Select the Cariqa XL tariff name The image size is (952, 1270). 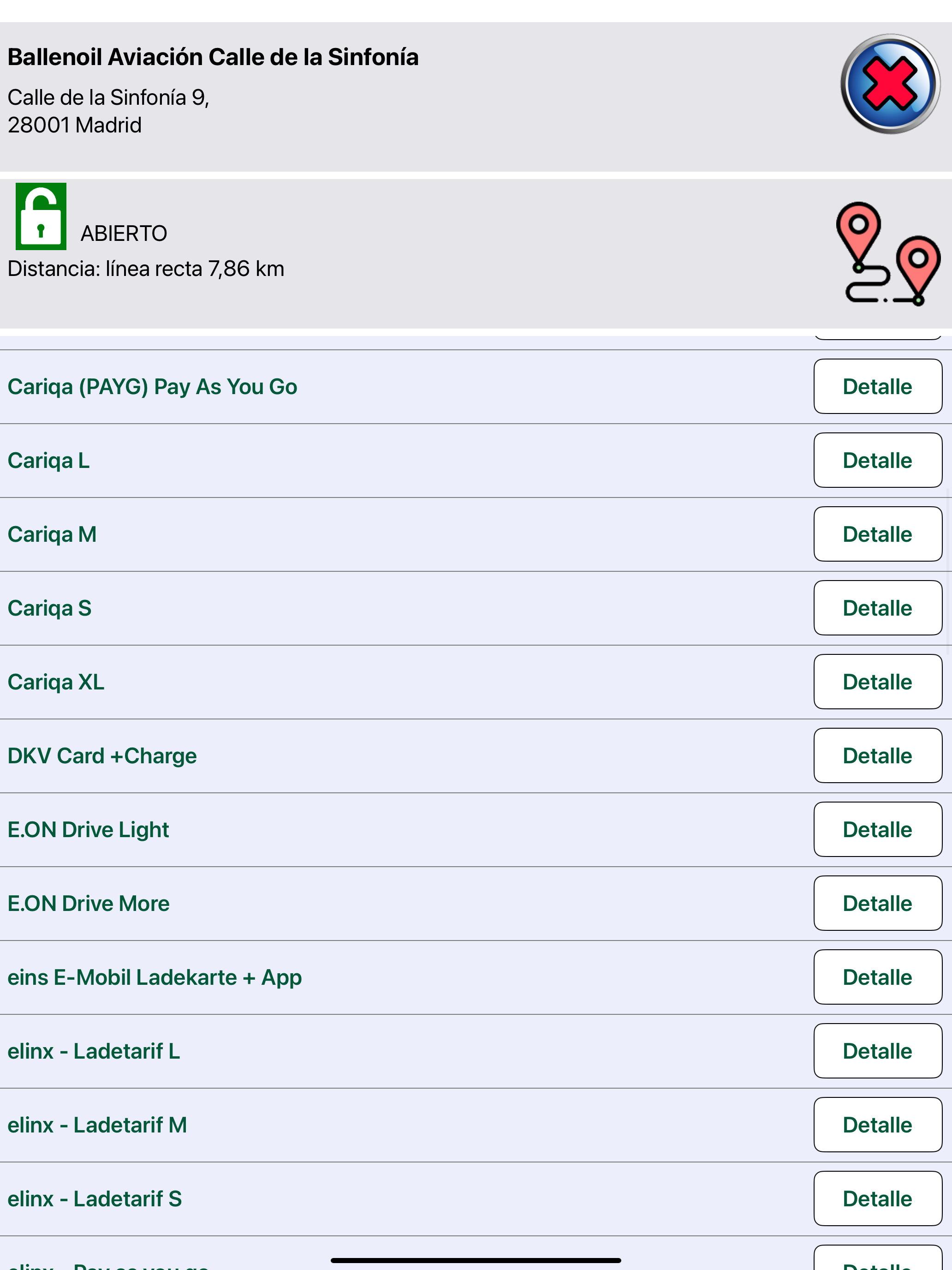[x=56, y=682]
